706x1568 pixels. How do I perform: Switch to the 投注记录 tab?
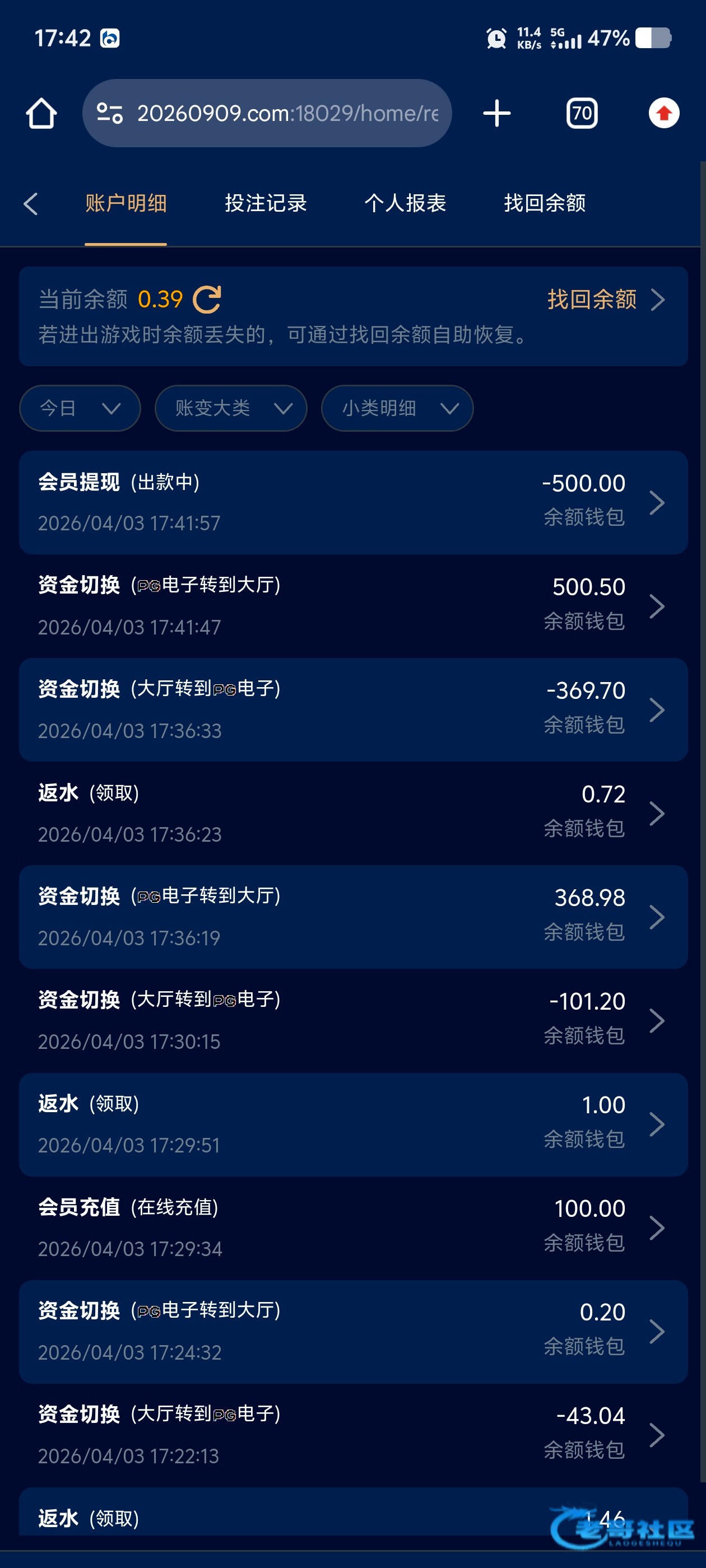coord(265,203)
